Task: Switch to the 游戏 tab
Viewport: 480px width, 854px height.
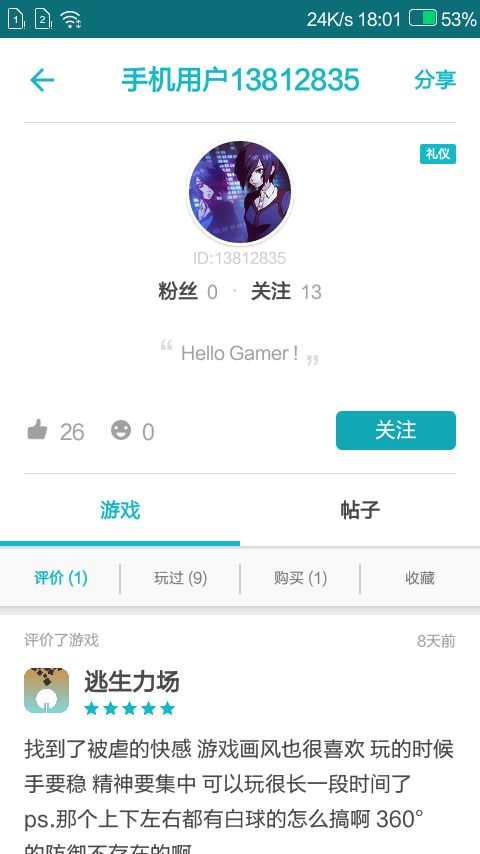Action: pos(120,511)
